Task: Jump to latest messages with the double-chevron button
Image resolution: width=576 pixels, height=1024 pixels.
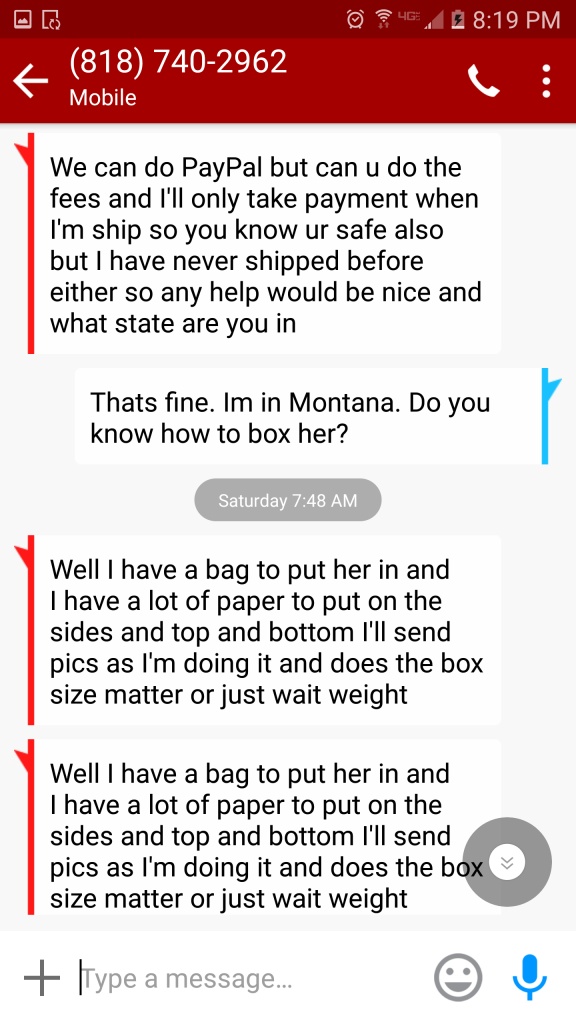Action: pos(507,862)
